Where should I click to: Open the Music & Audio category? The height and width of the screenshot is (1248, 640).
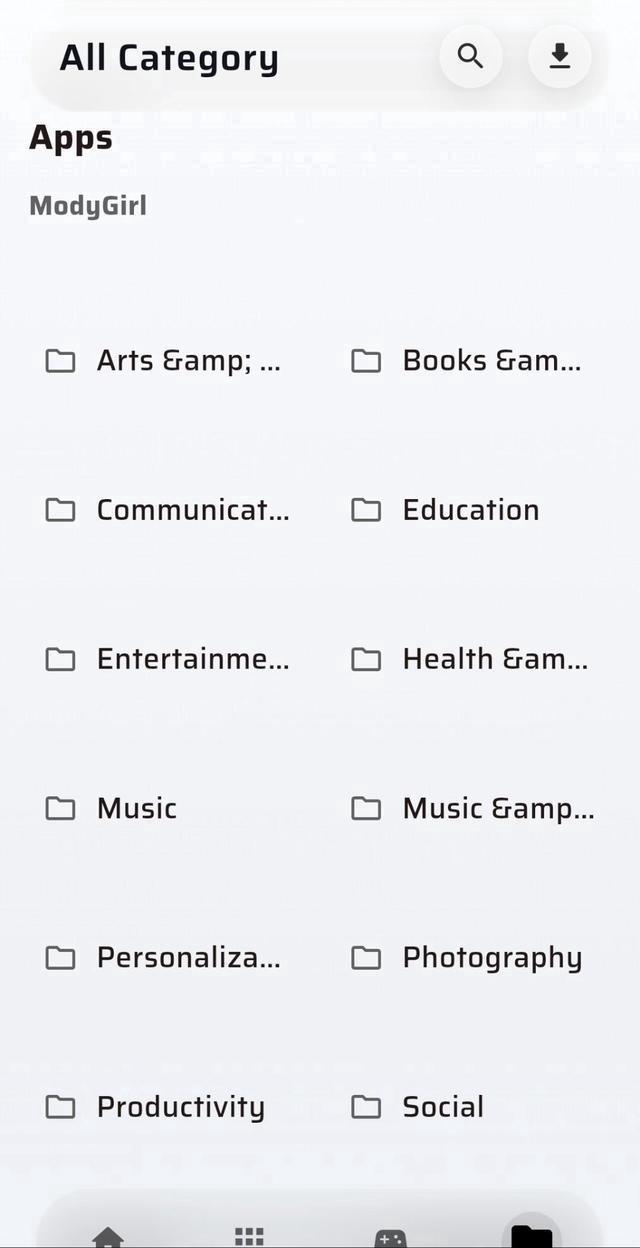473,808
